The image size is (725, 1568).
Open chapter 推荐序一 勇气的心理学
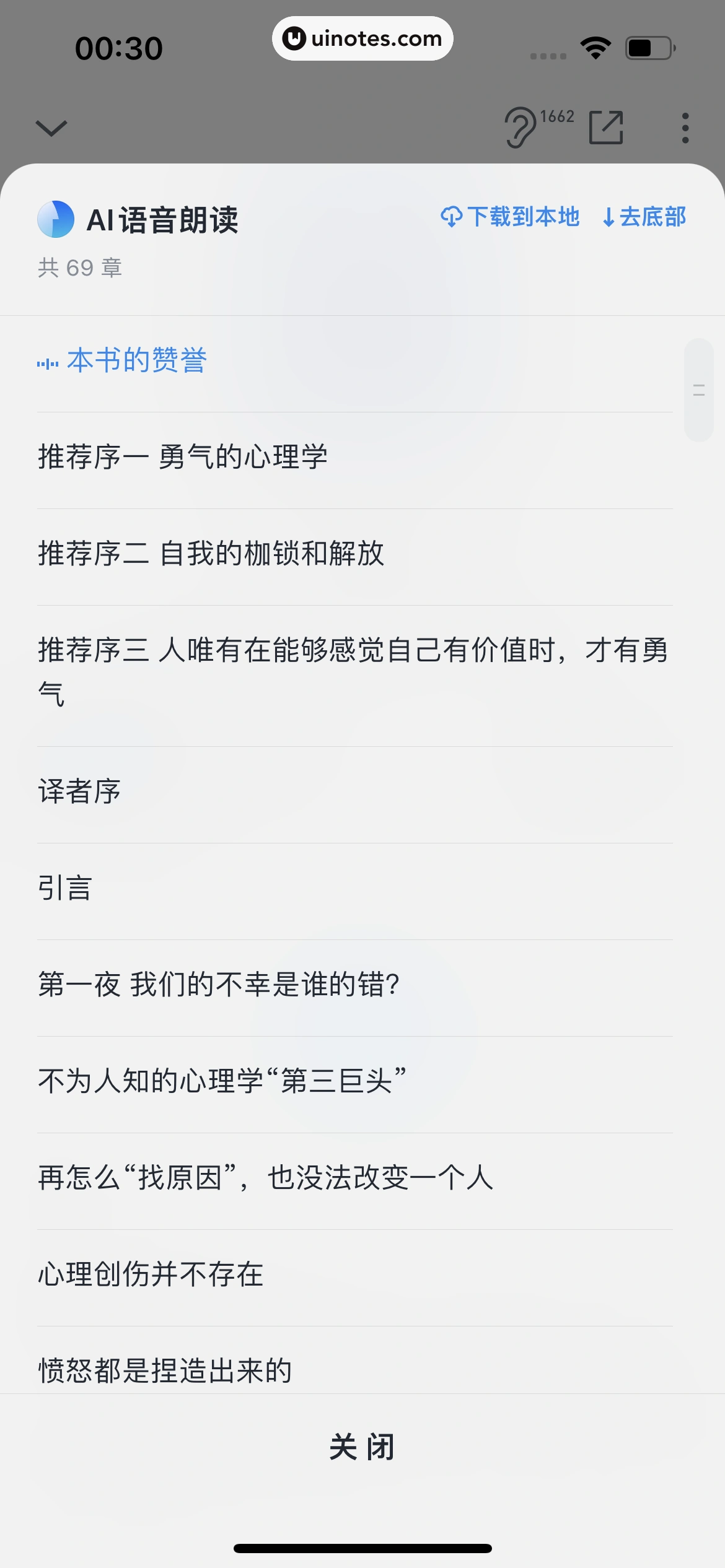(x=184, y=456)
